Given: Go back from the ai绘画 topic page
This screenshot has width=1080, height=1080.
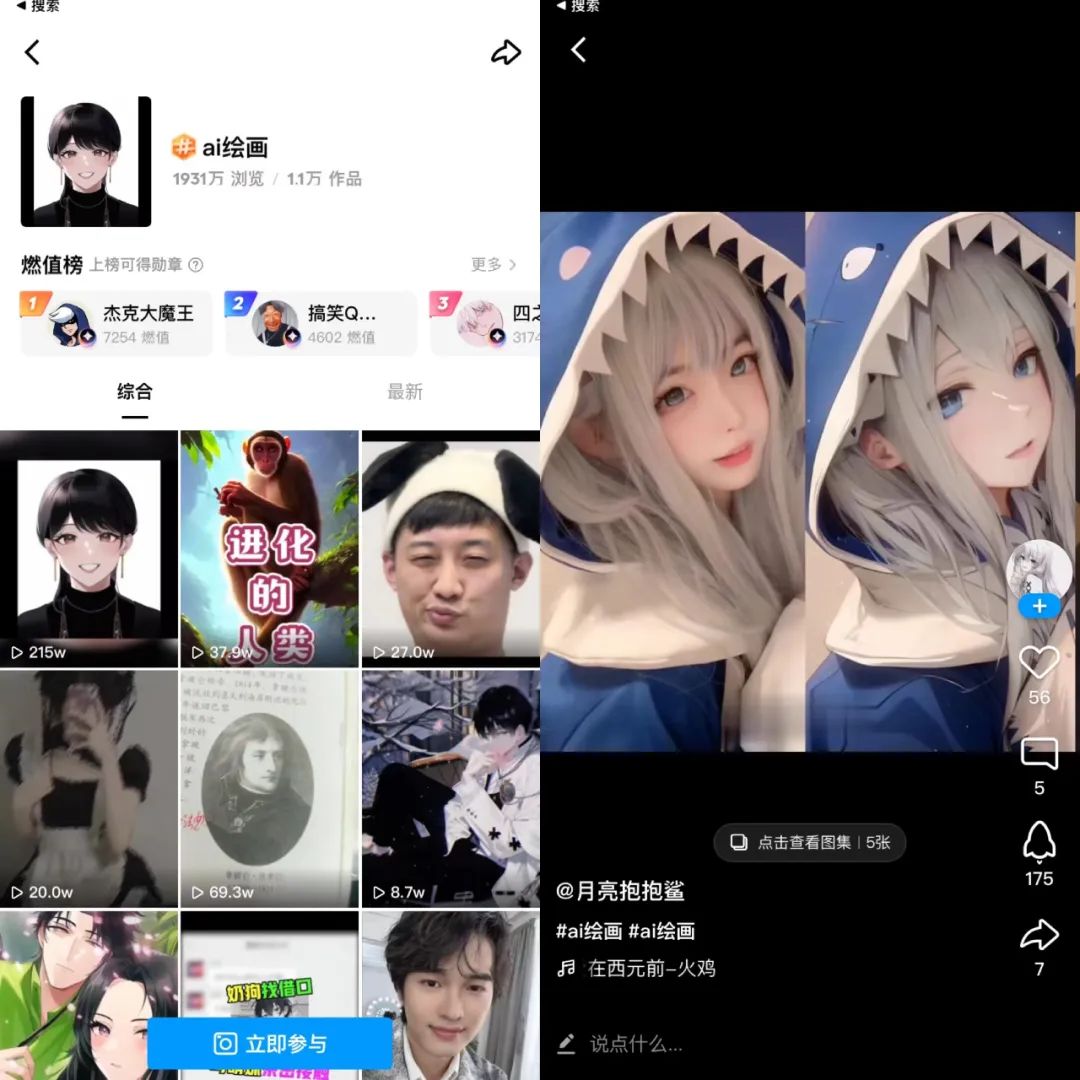Looking at the screenshot, I should tap(33, 52).
